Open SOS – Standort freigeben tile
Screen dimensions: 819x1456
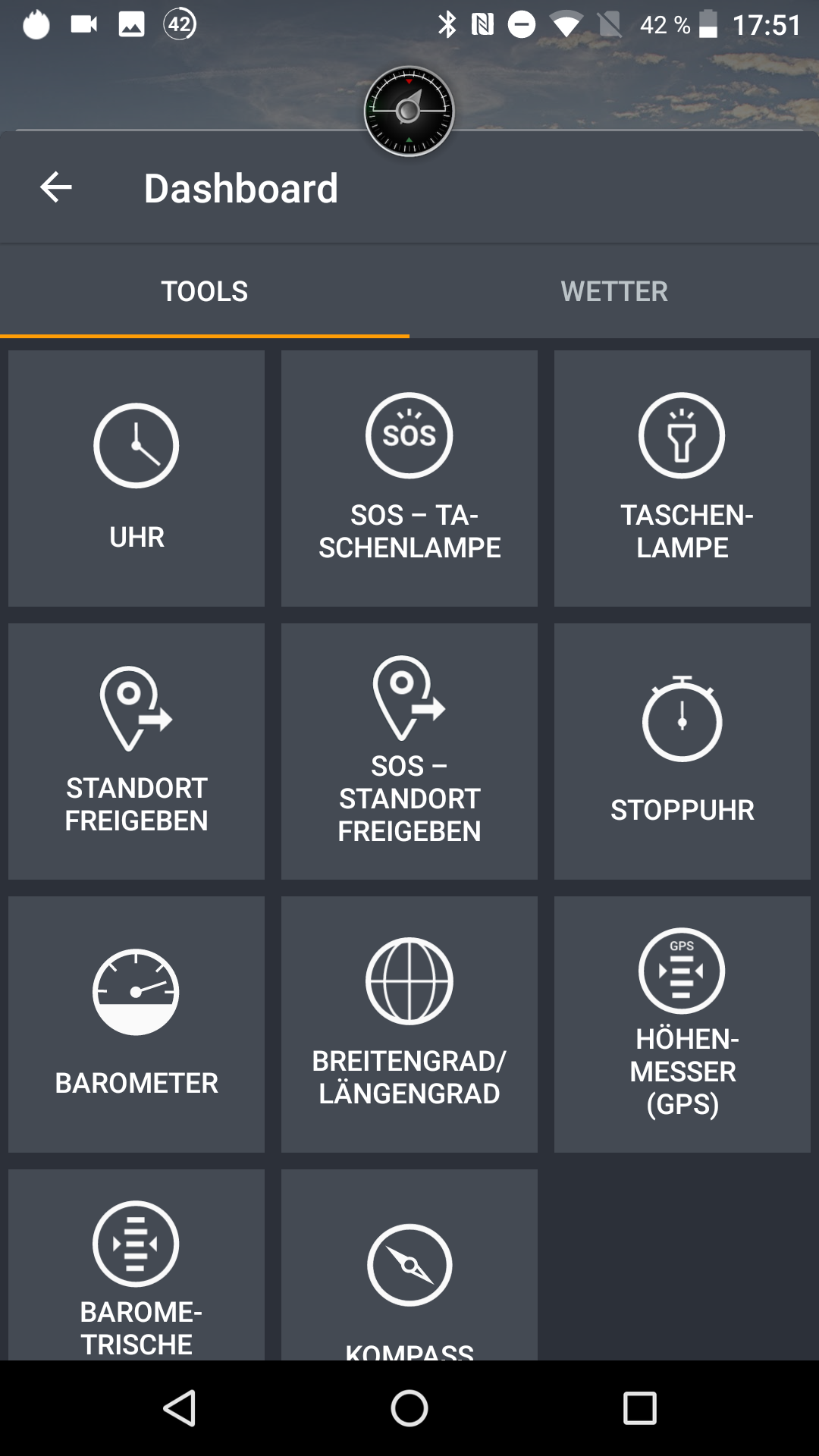(409, 751)
